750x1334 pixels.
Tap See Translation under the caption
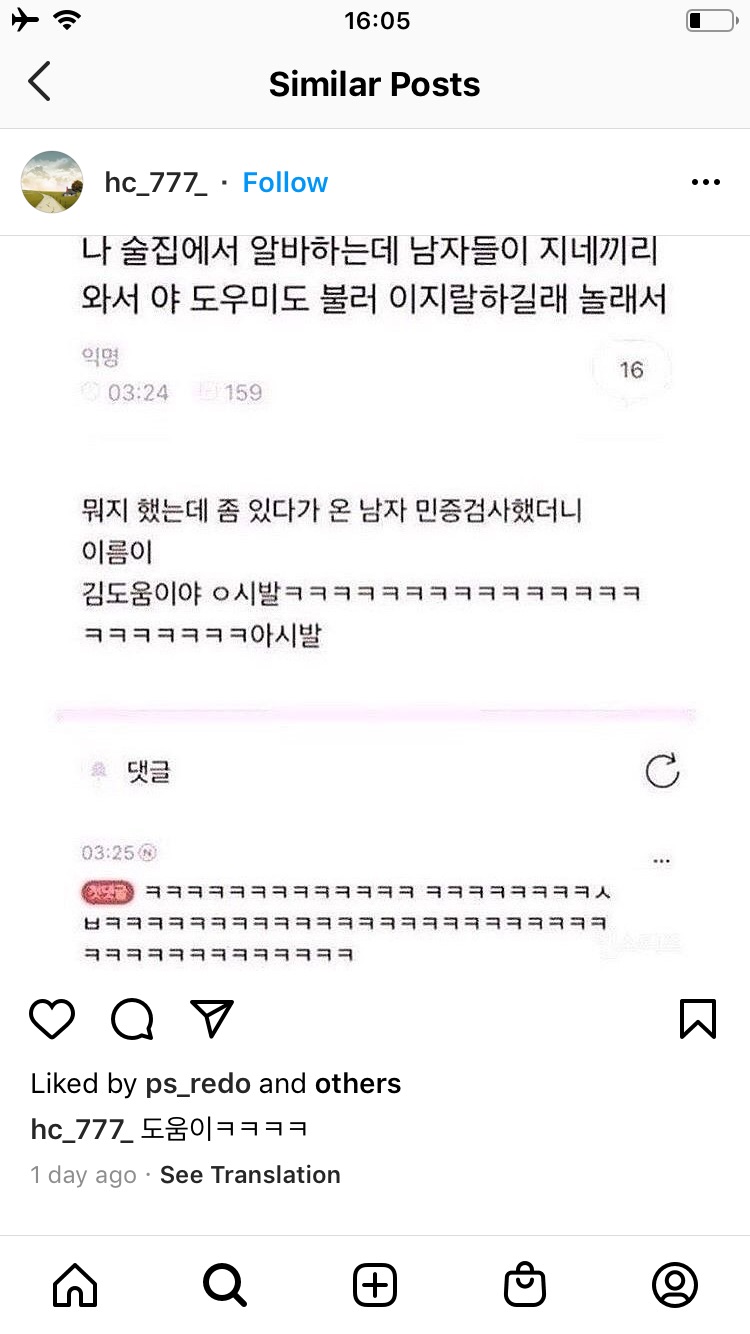250,1175
